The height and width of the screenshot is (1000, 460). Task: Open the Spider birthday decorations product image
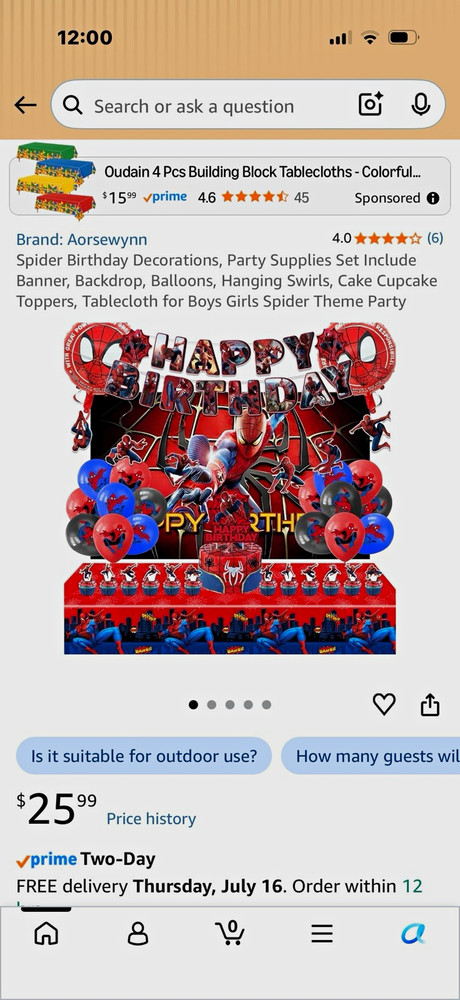tap(230, 489)
